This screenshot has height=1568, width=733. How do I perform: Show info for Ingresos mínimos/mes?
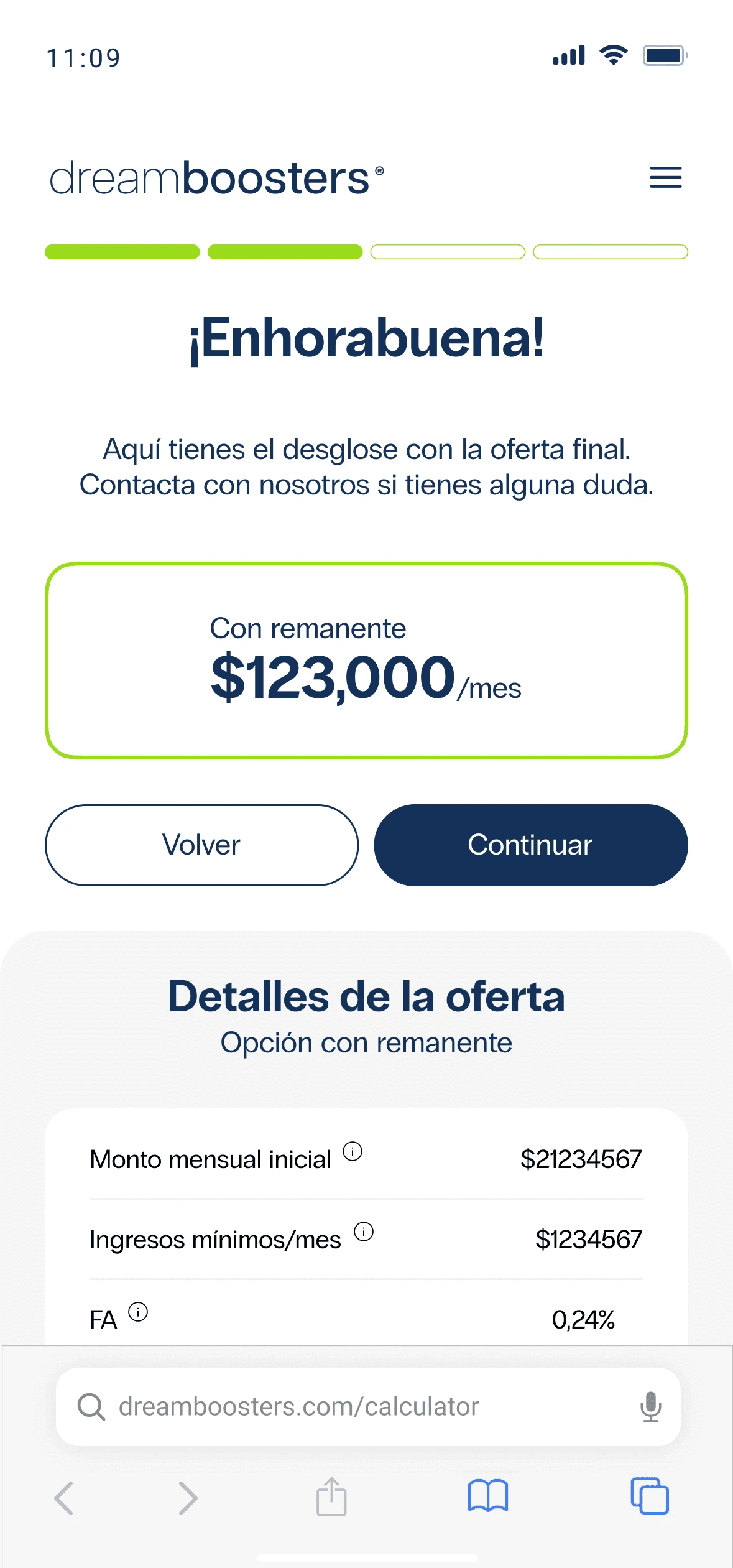point(364,1232)
